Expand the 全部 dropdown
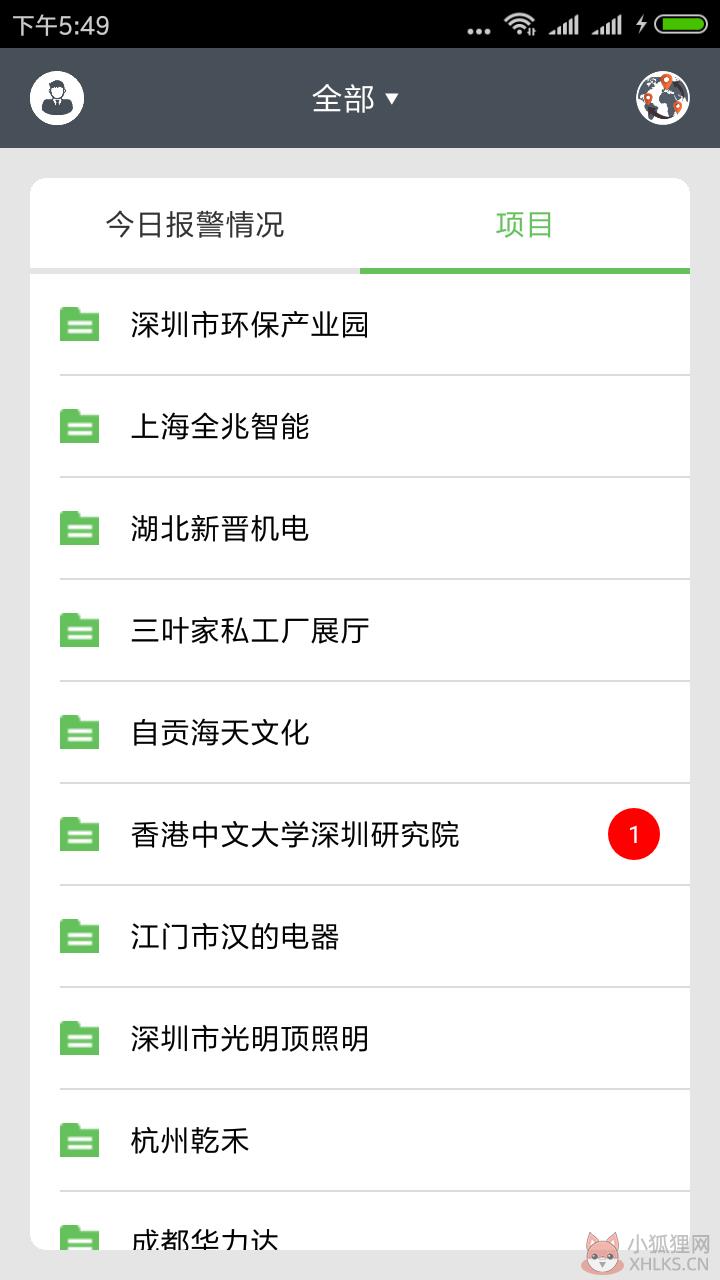 click(356, 98)
